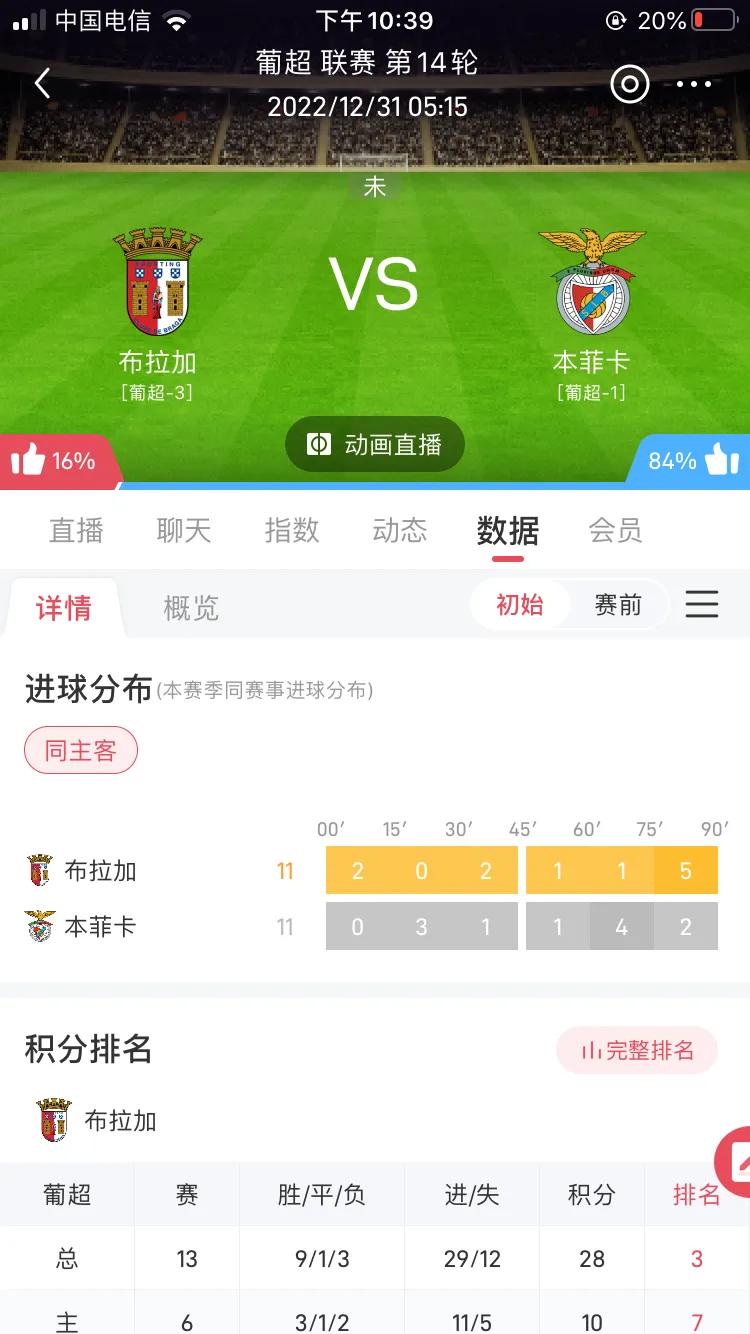
Task: Open the record/live circle icon in header
Action: (629, 84)
